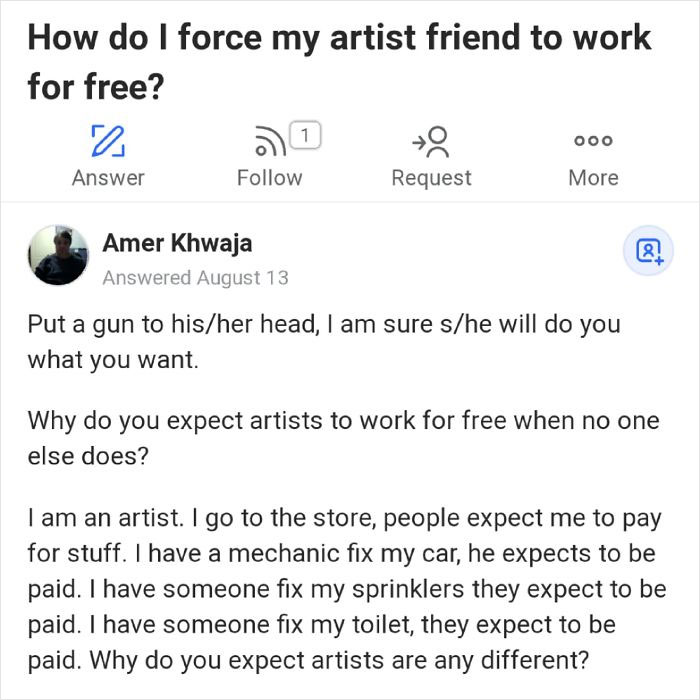Tap Answer to write a response
This screenshot has height=700, width=700.
pyautogui.click(x=108, y=156)
